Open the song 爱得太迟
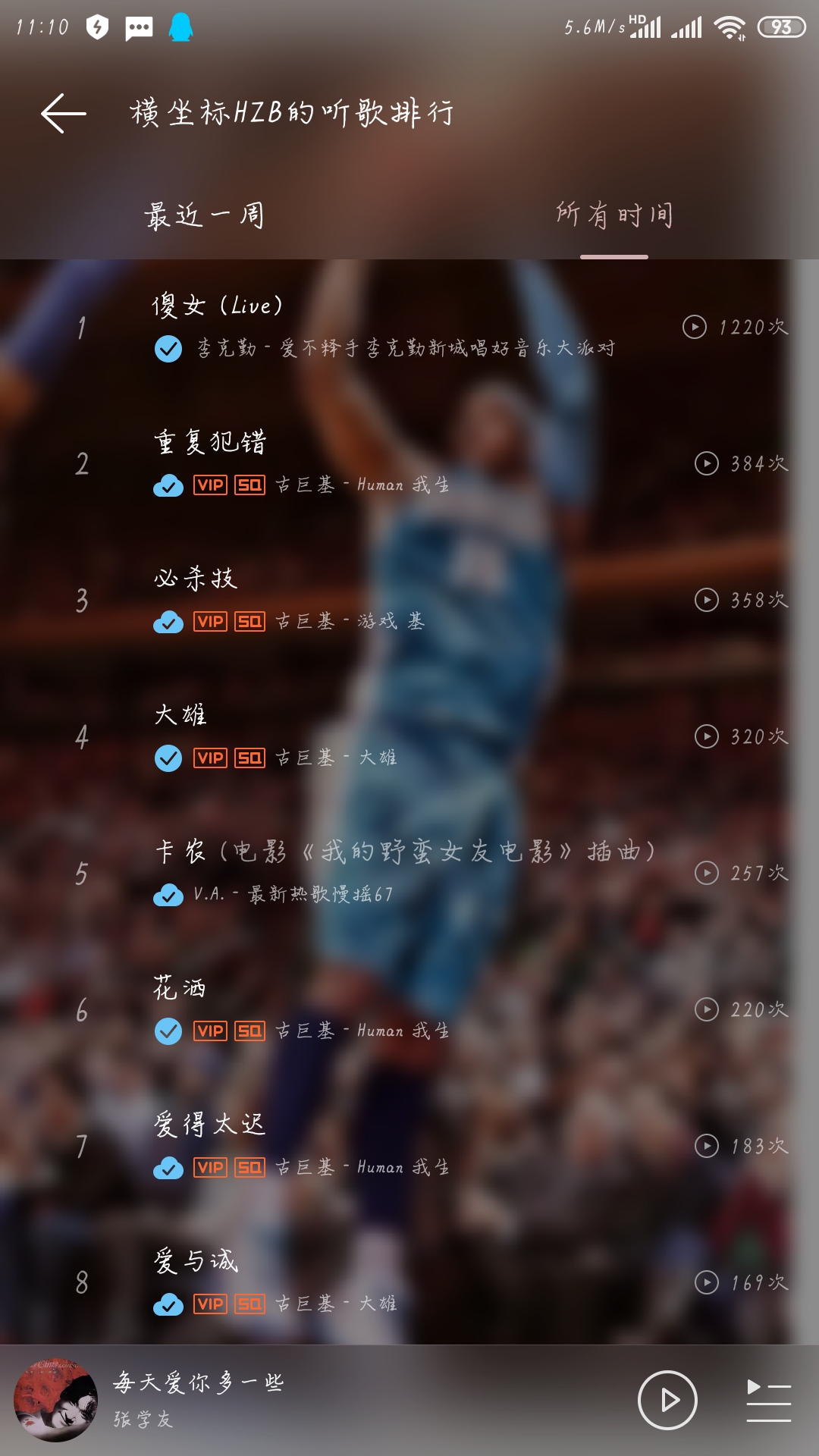The width and height of the screenshot is (819, 1456). click(x=409, y=1146)
